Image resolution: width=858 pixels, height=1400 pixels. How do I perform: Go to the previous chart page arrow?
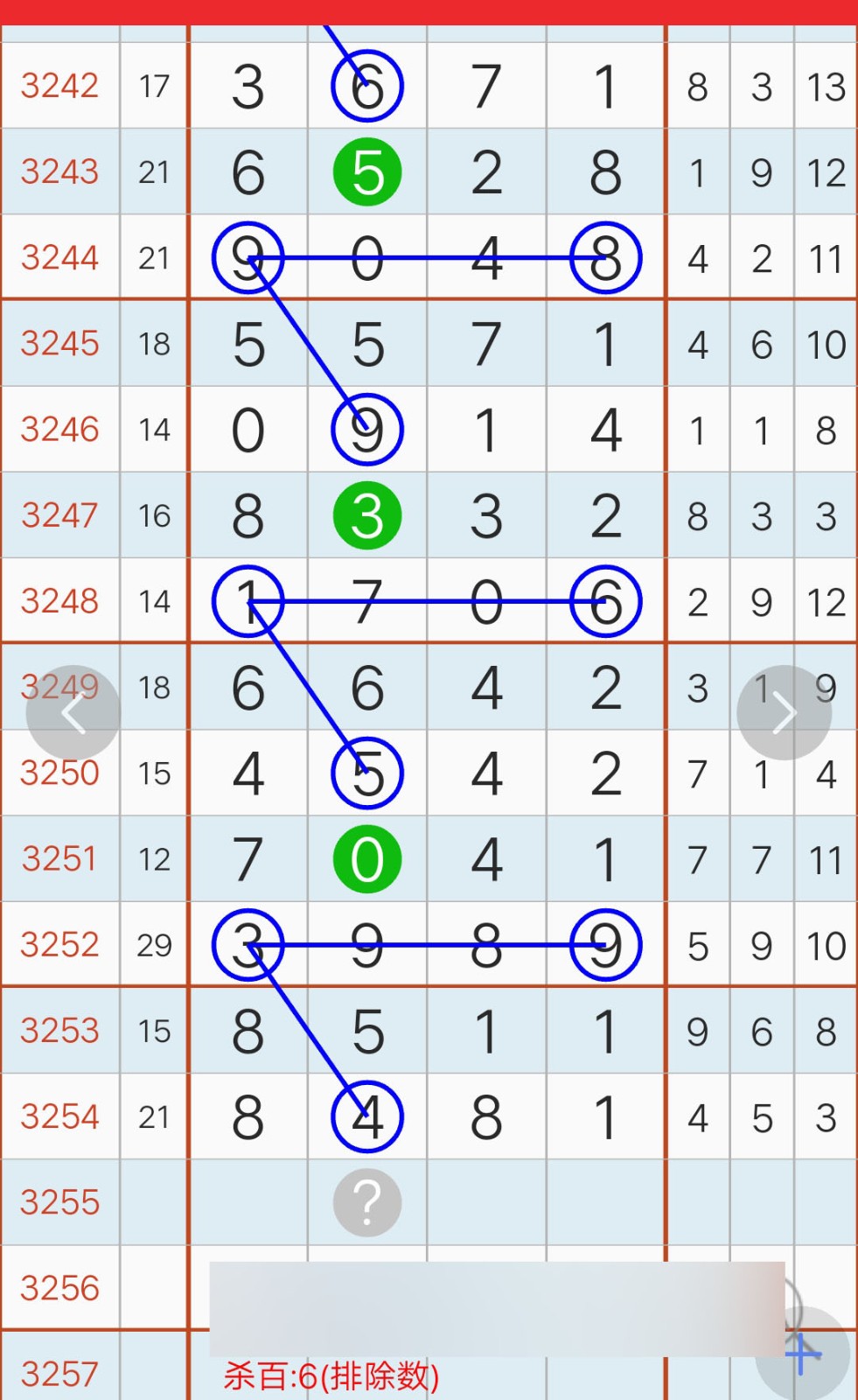click(x=73, y=713)
